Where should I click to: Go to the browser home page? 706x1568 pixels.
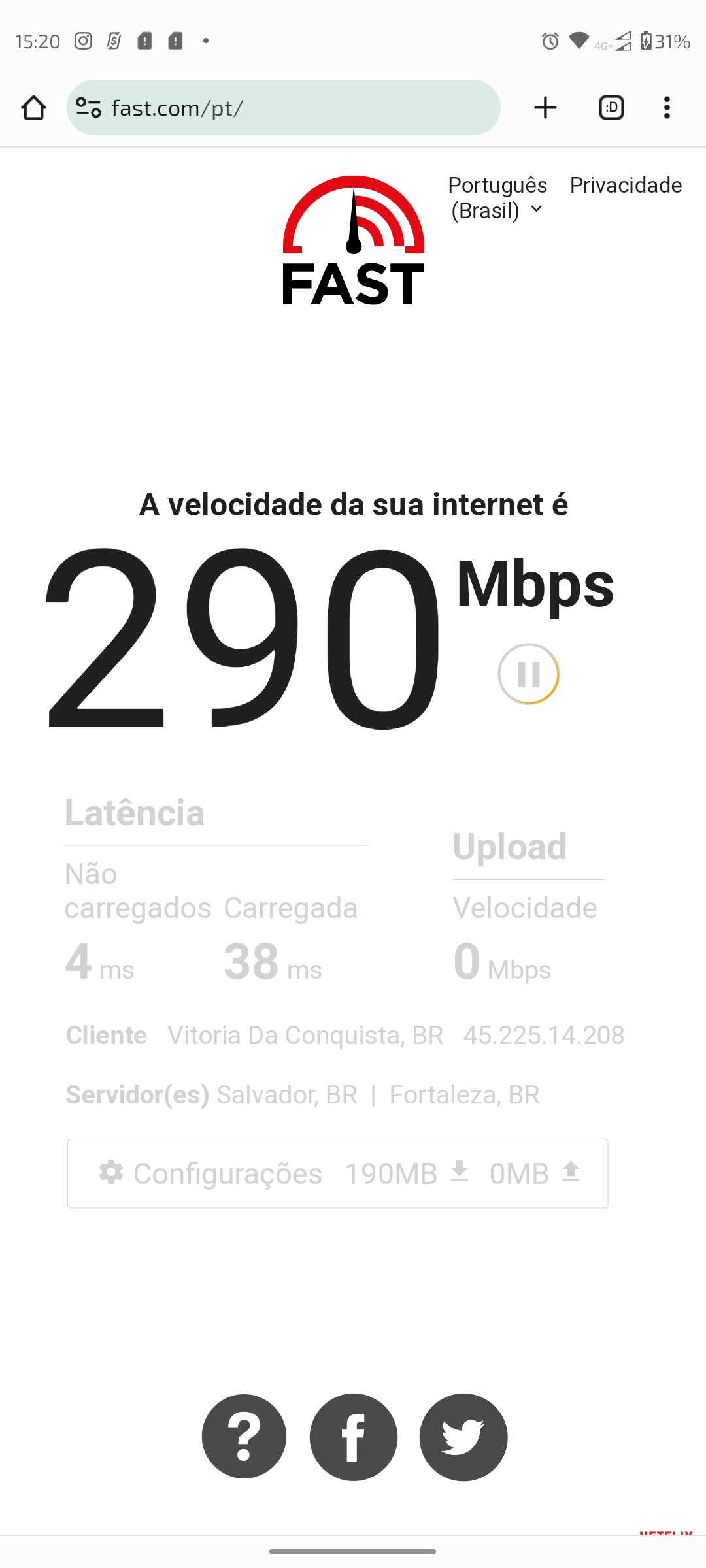(x=33, y=108)
